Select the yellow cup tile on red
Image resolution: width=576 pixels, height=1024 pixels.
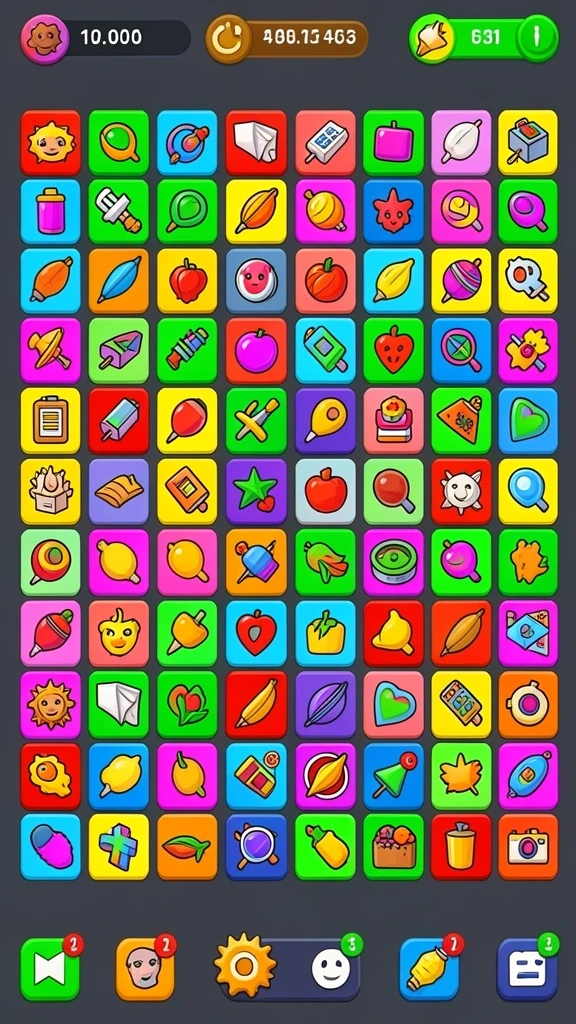(461, 847)
